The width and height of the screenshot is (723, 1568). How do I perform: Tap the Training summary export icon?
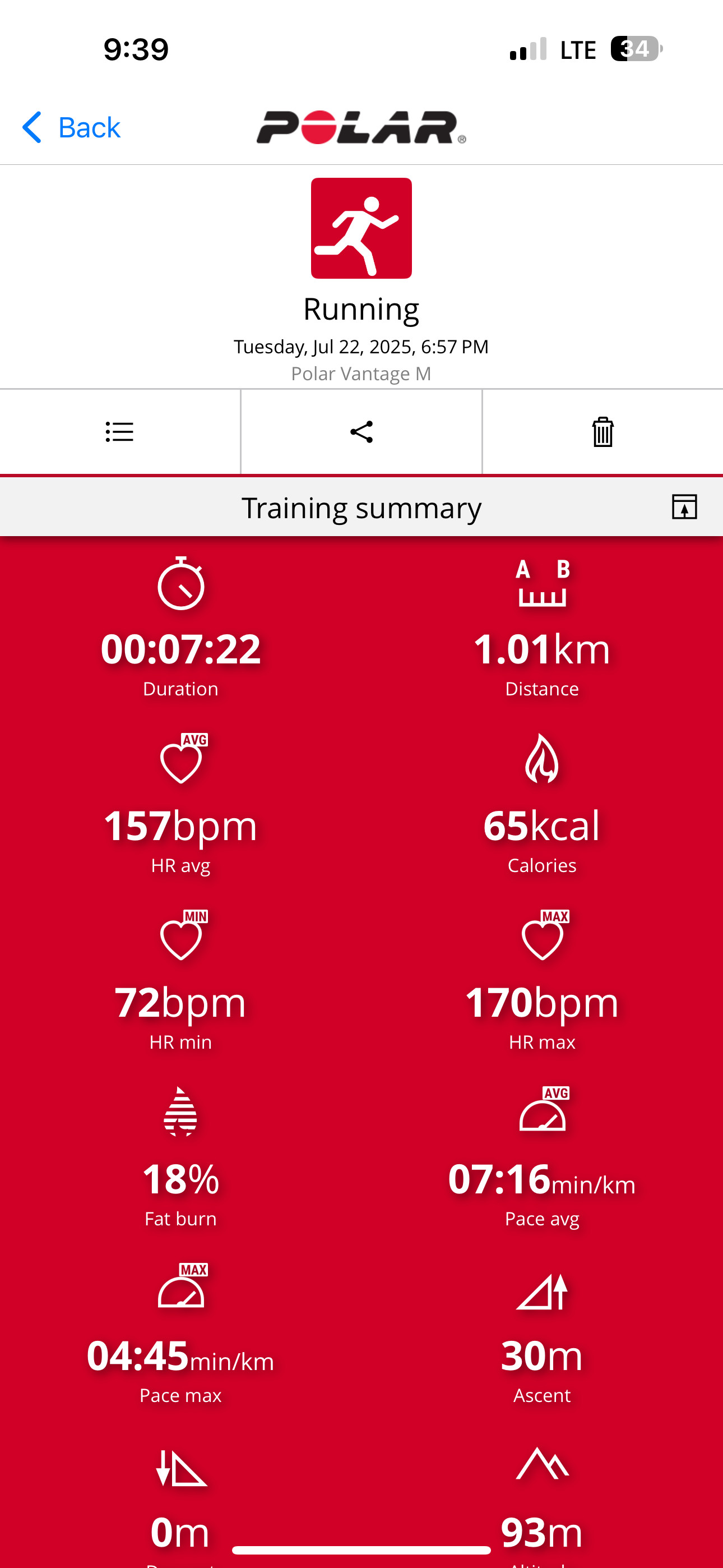[x=684, y=507]
